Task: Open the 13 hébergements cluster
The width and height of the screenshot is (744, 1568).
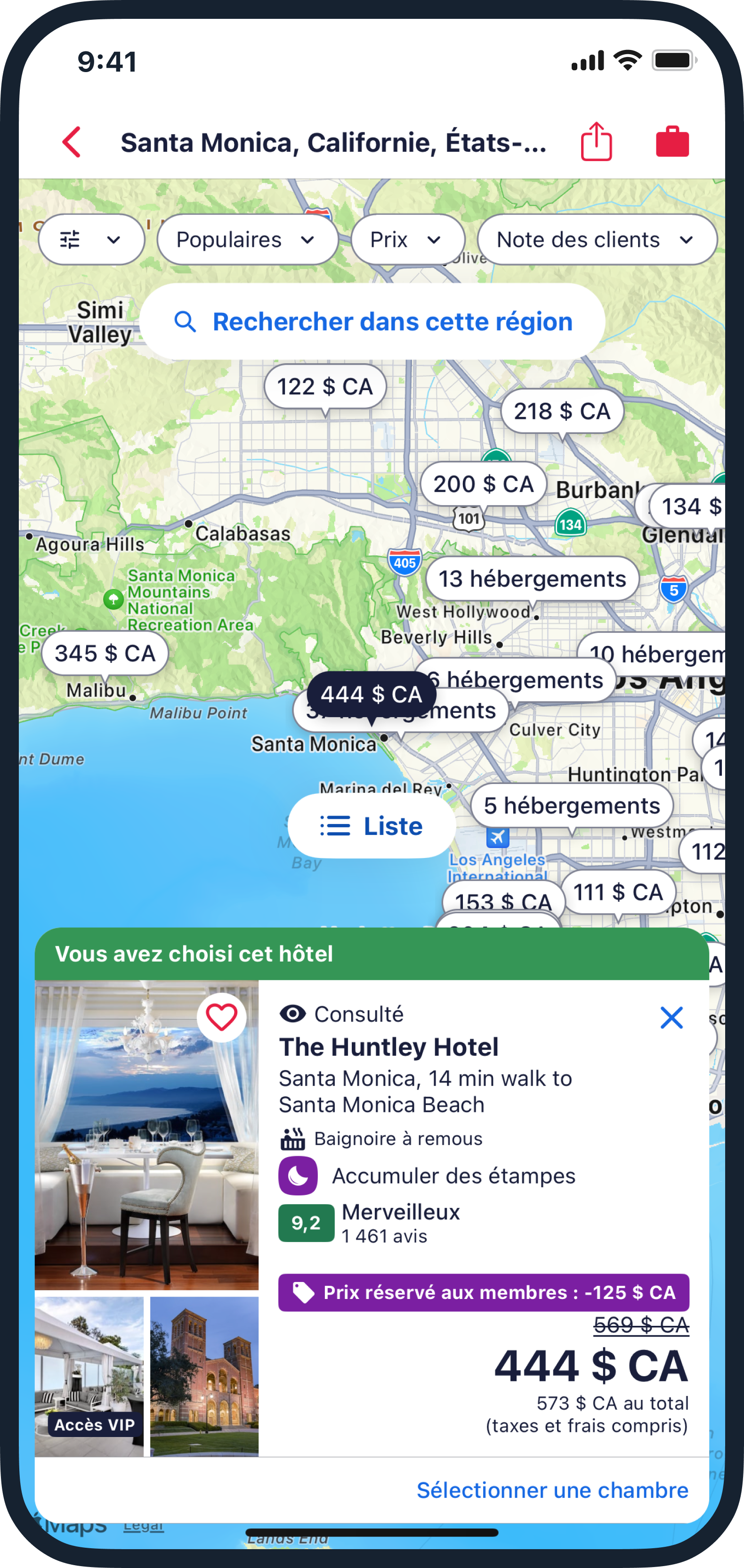Action: (x=532, y=579)
